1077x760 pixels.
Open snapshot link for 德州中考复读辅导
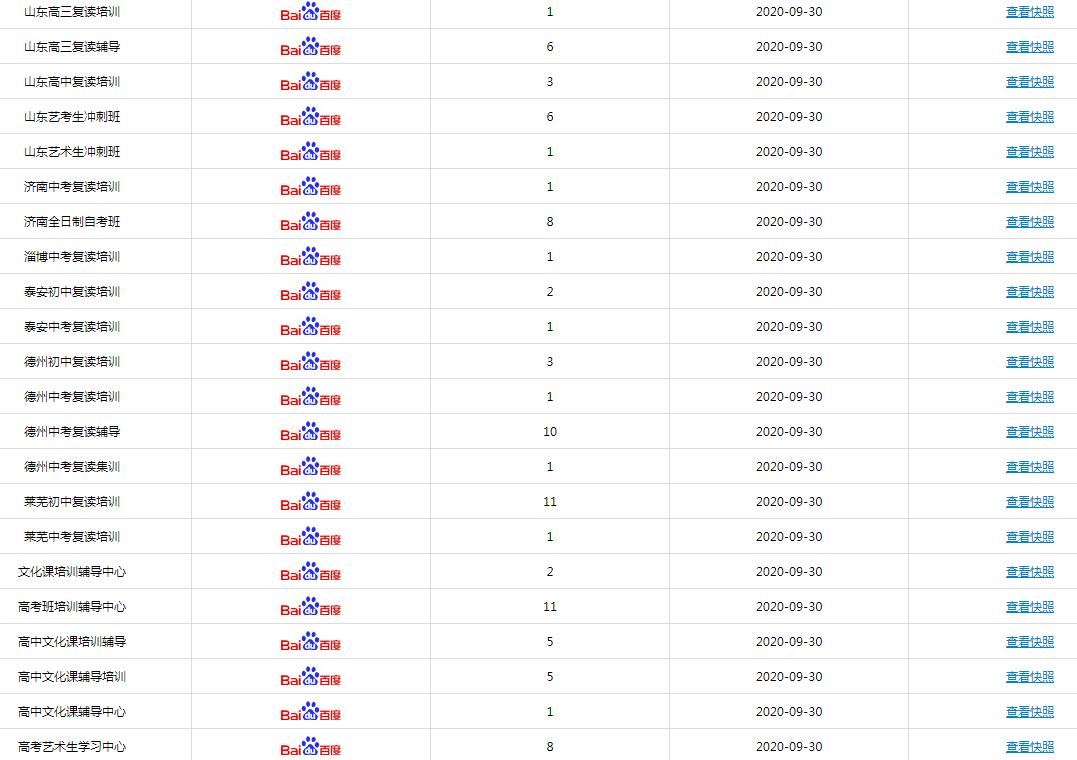[x=1029, y=432]
